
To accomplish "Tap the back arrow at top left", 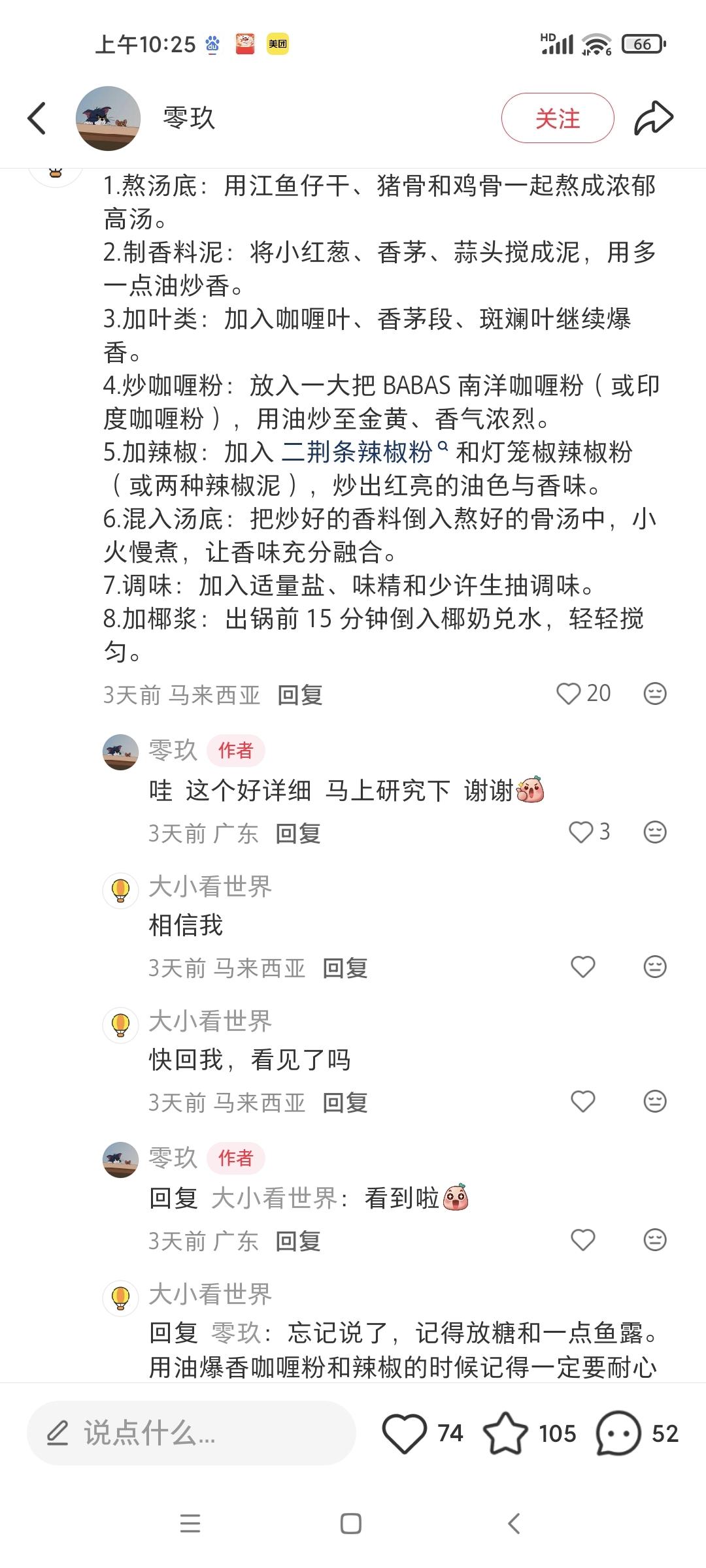I will point(37,118).
